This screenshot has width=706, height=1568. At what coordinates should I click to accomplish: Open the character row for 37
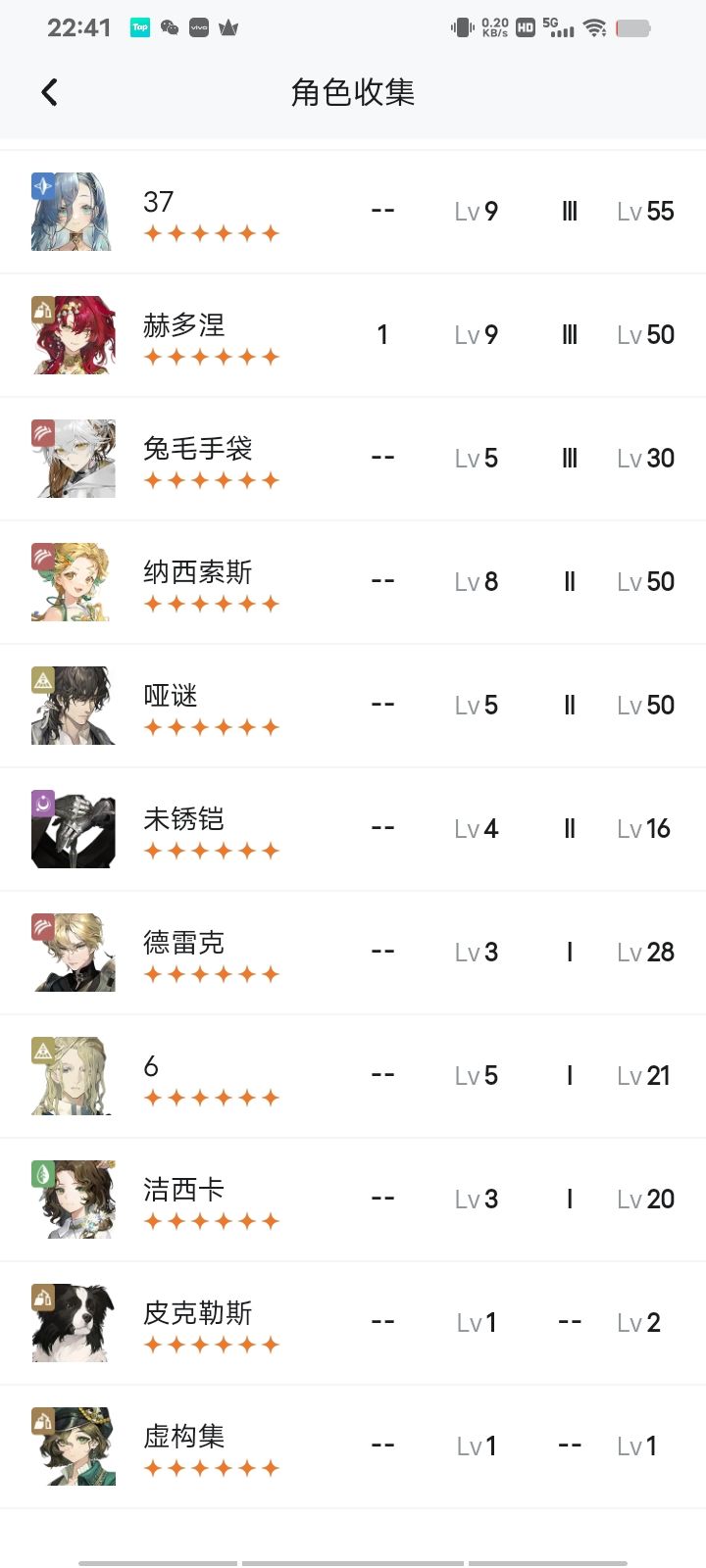(x=353, y=212)
